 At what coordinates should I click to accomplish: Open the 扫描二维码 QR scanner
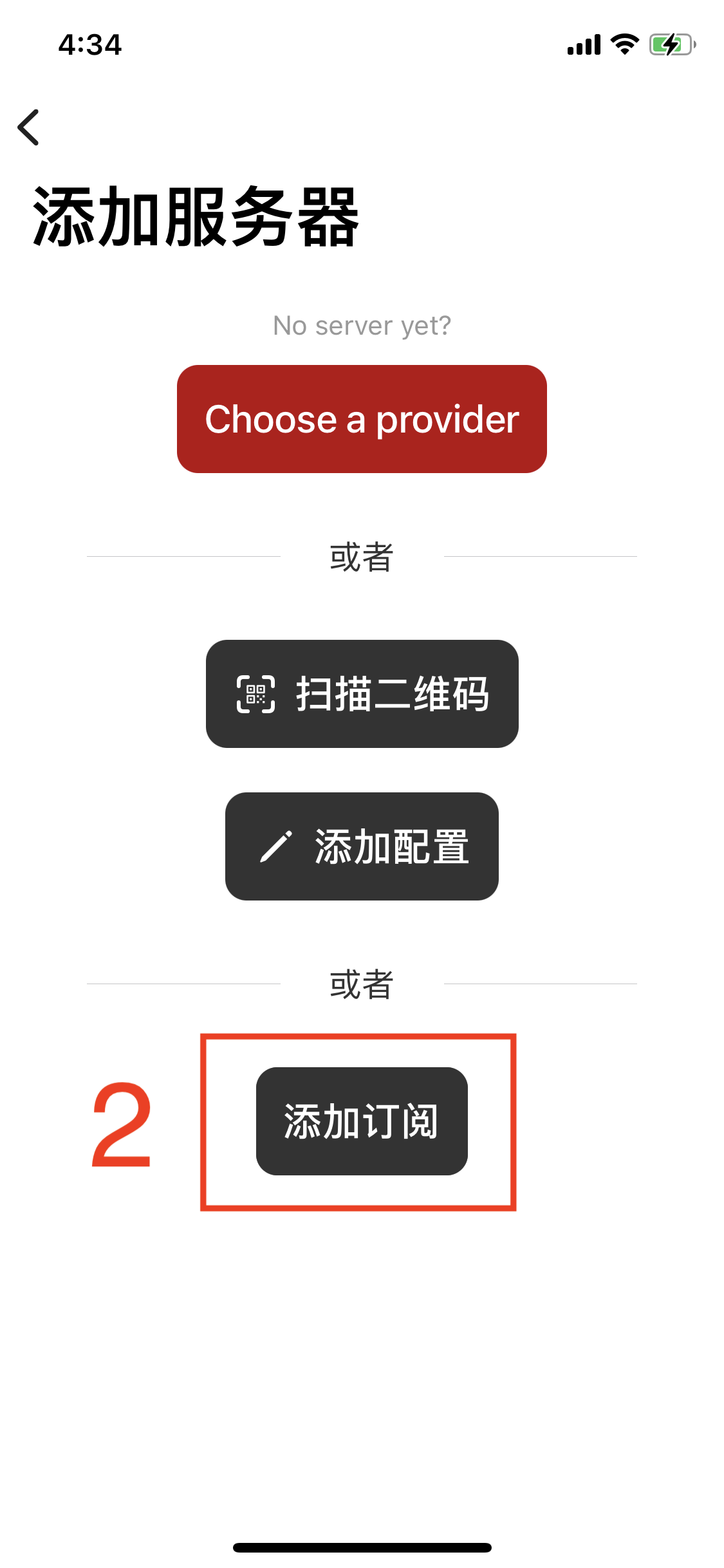(x=362, y=694)
